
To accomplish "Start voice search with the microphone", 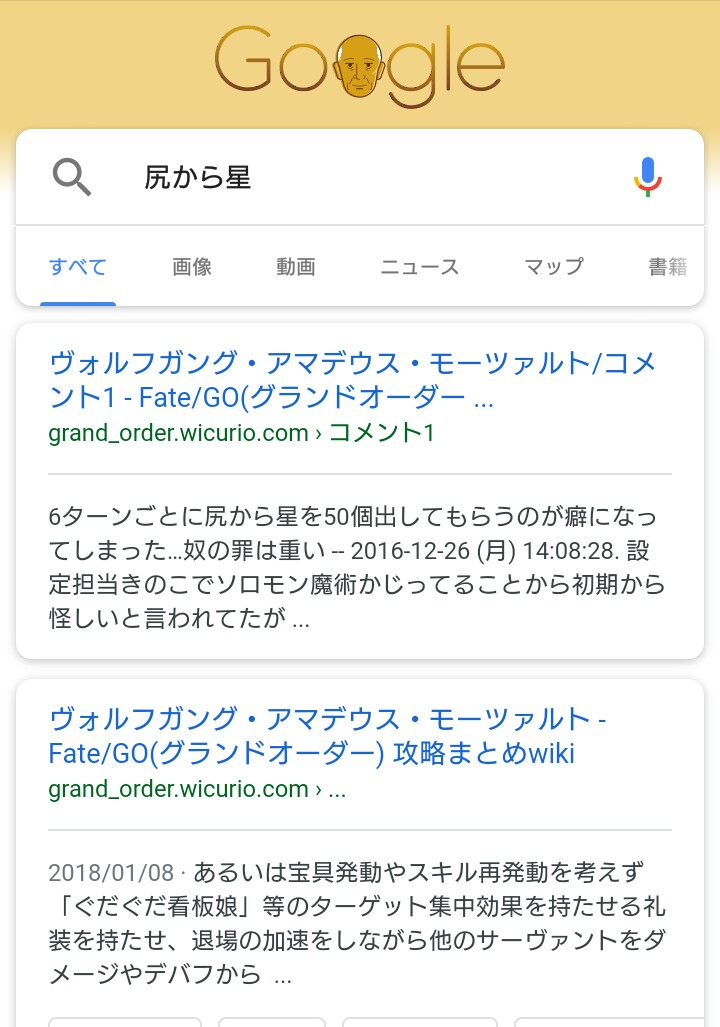I will (648, 177).
